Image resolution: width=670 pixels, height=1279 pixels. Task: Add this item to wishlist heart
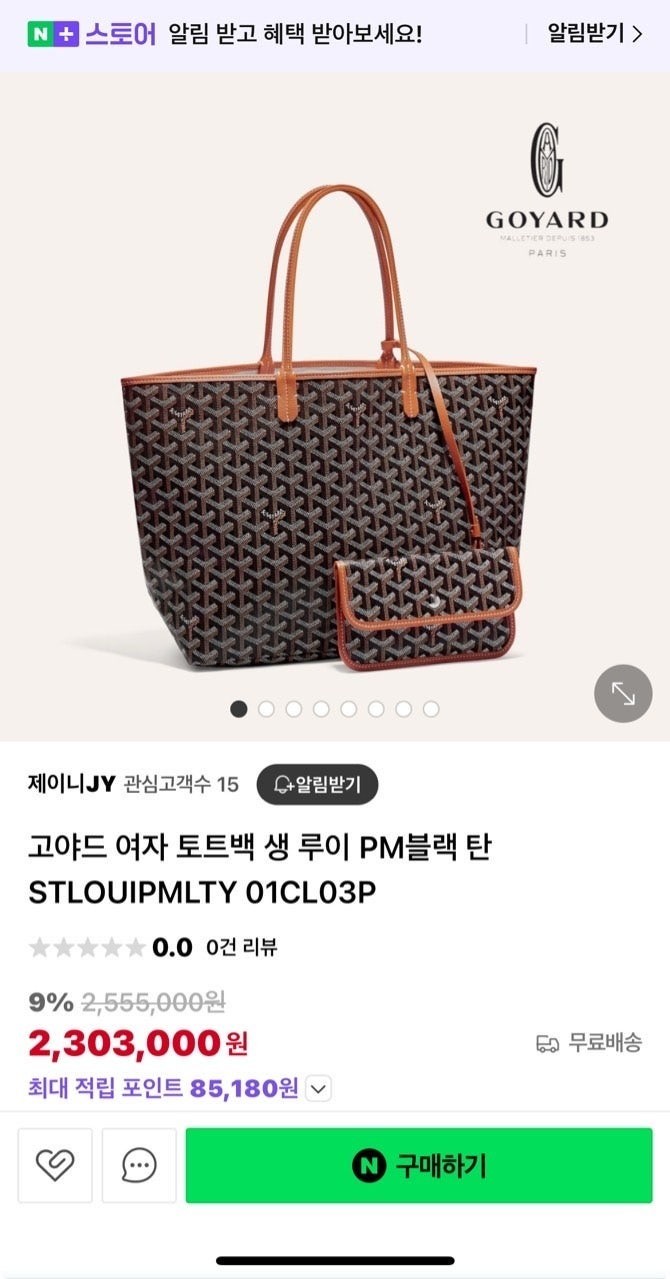pyautogui.click(x=55, y=1165)
